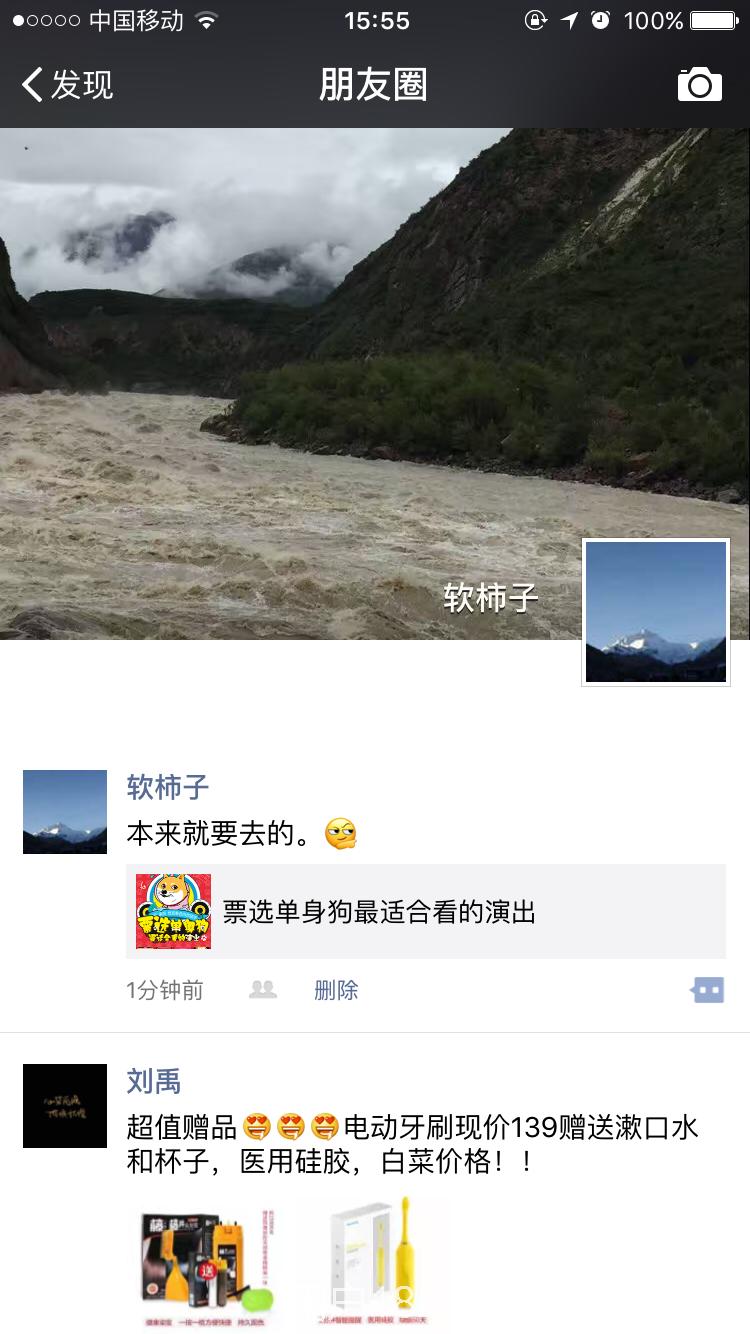Open 刘禹's avatar
The image size is (750, 1334).
65,1105
